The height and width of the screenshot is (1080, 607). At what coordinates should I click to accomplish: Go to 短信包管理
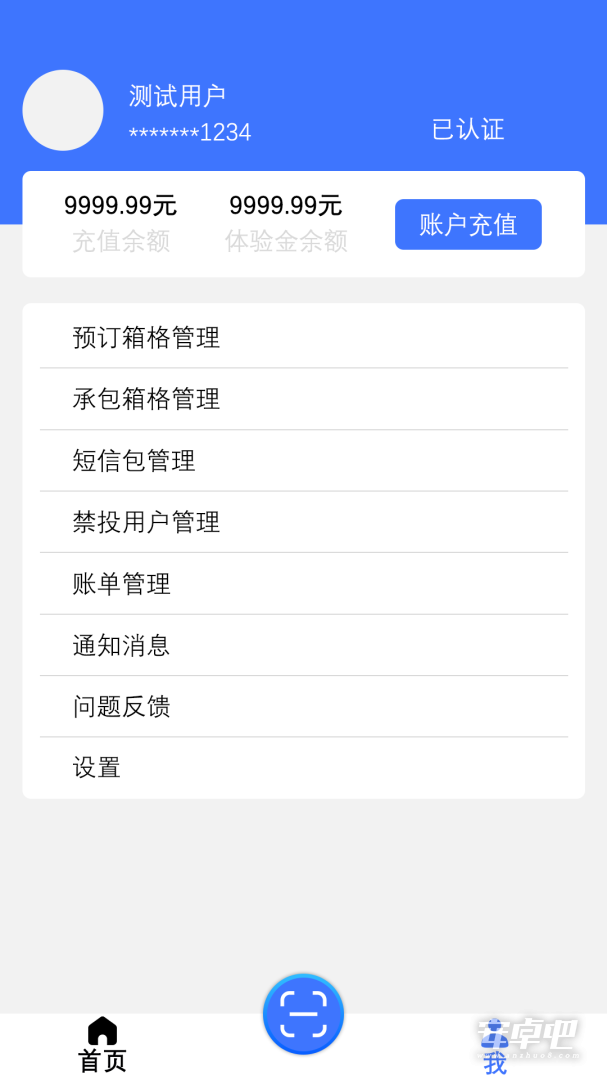point(304,460)
